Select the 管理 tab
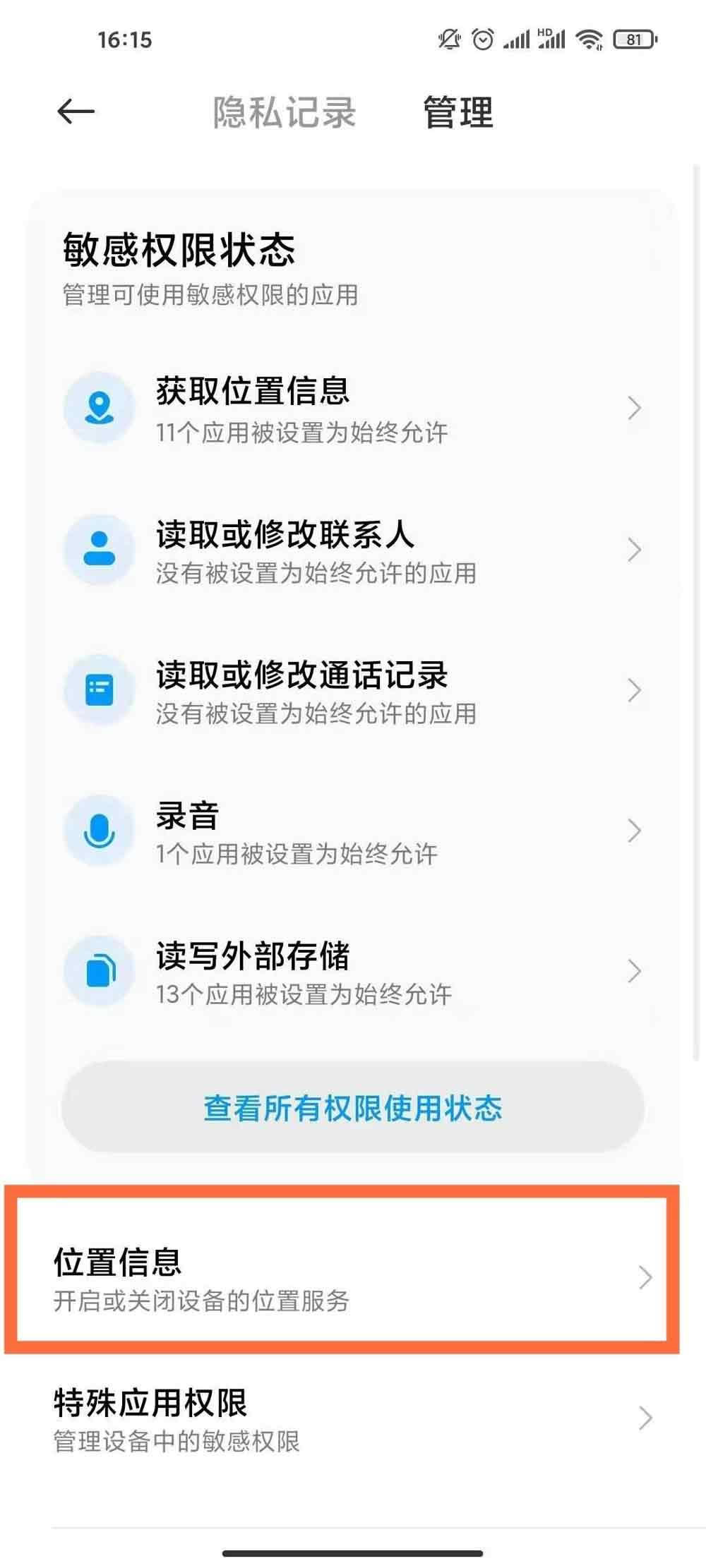Image resolution: width=706 pixels, height=1568 pixels. click(457, 113)
